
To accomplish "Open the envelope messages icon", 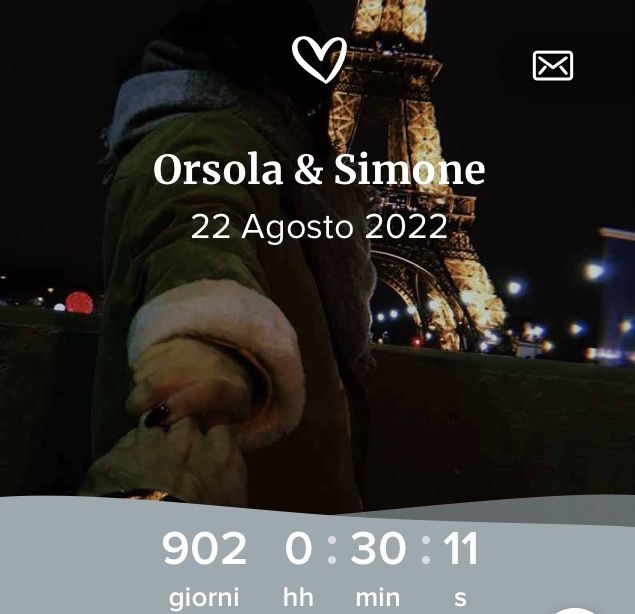I will pos(553,66).
